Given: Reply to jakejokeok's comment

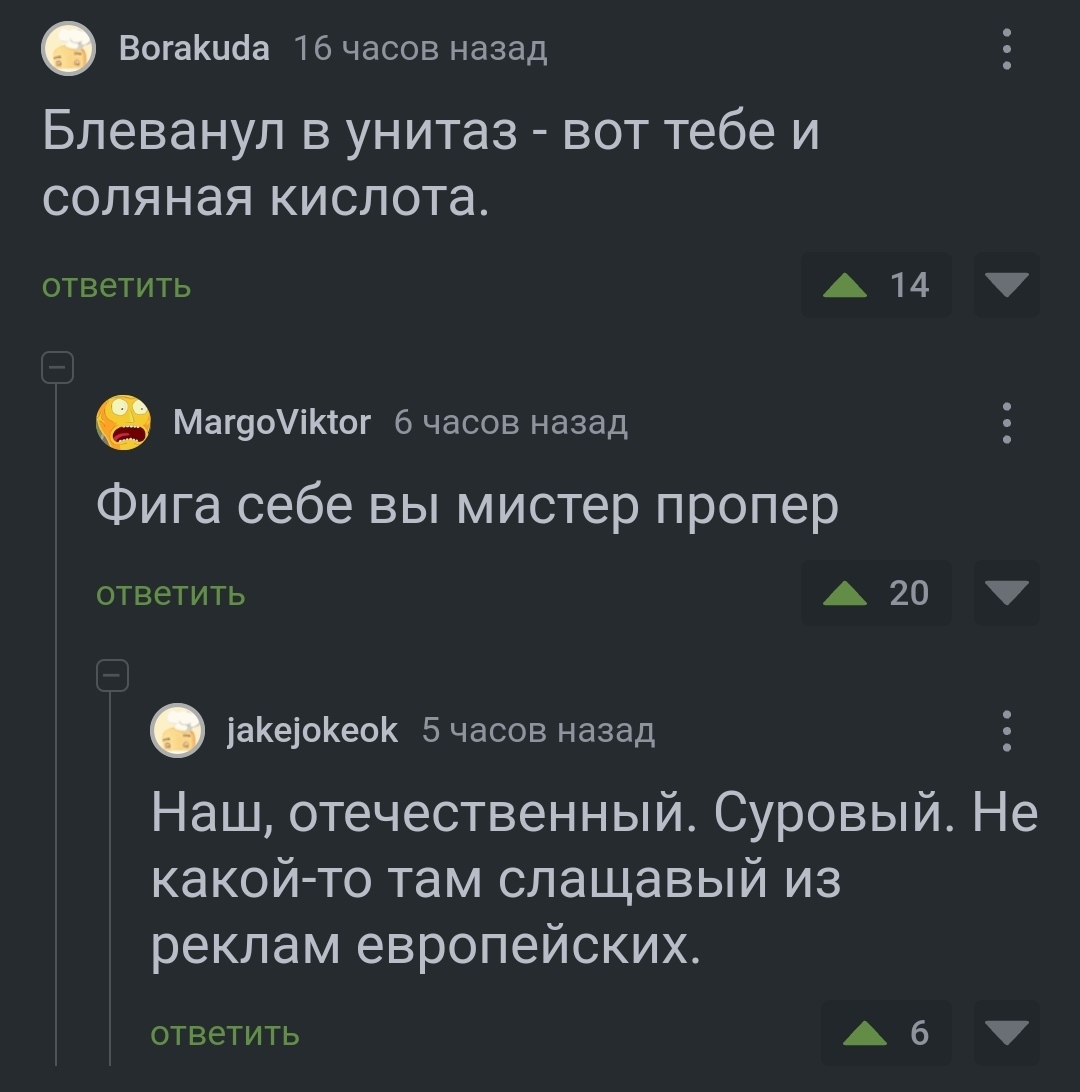Looking at the screenshot, I should [x=224, y=1033].
